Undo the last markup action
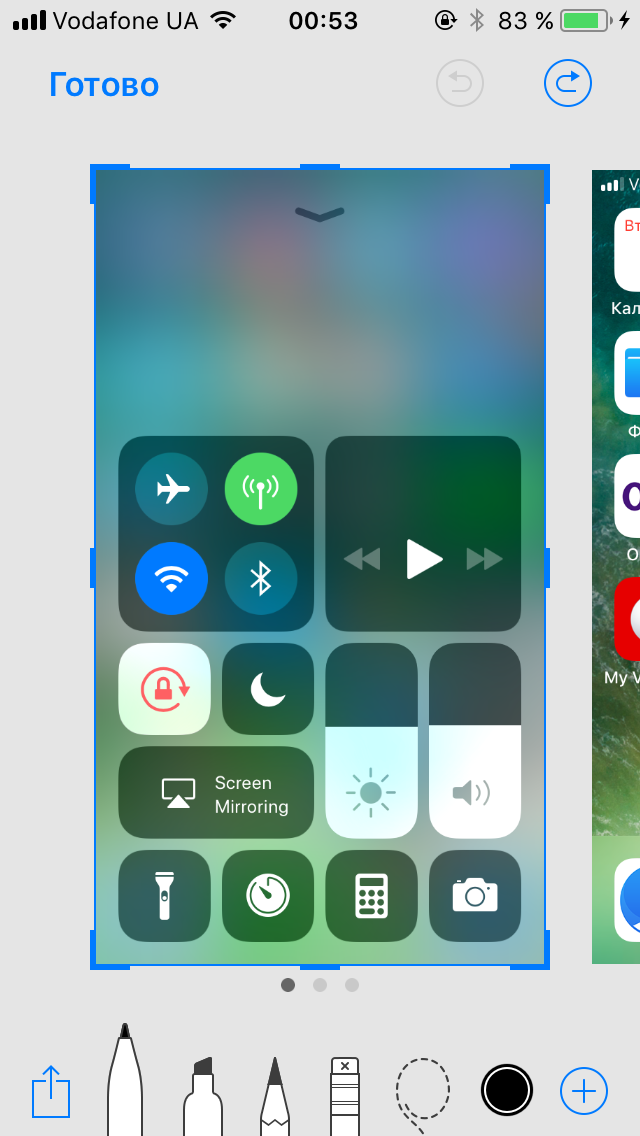 [460, 84]
